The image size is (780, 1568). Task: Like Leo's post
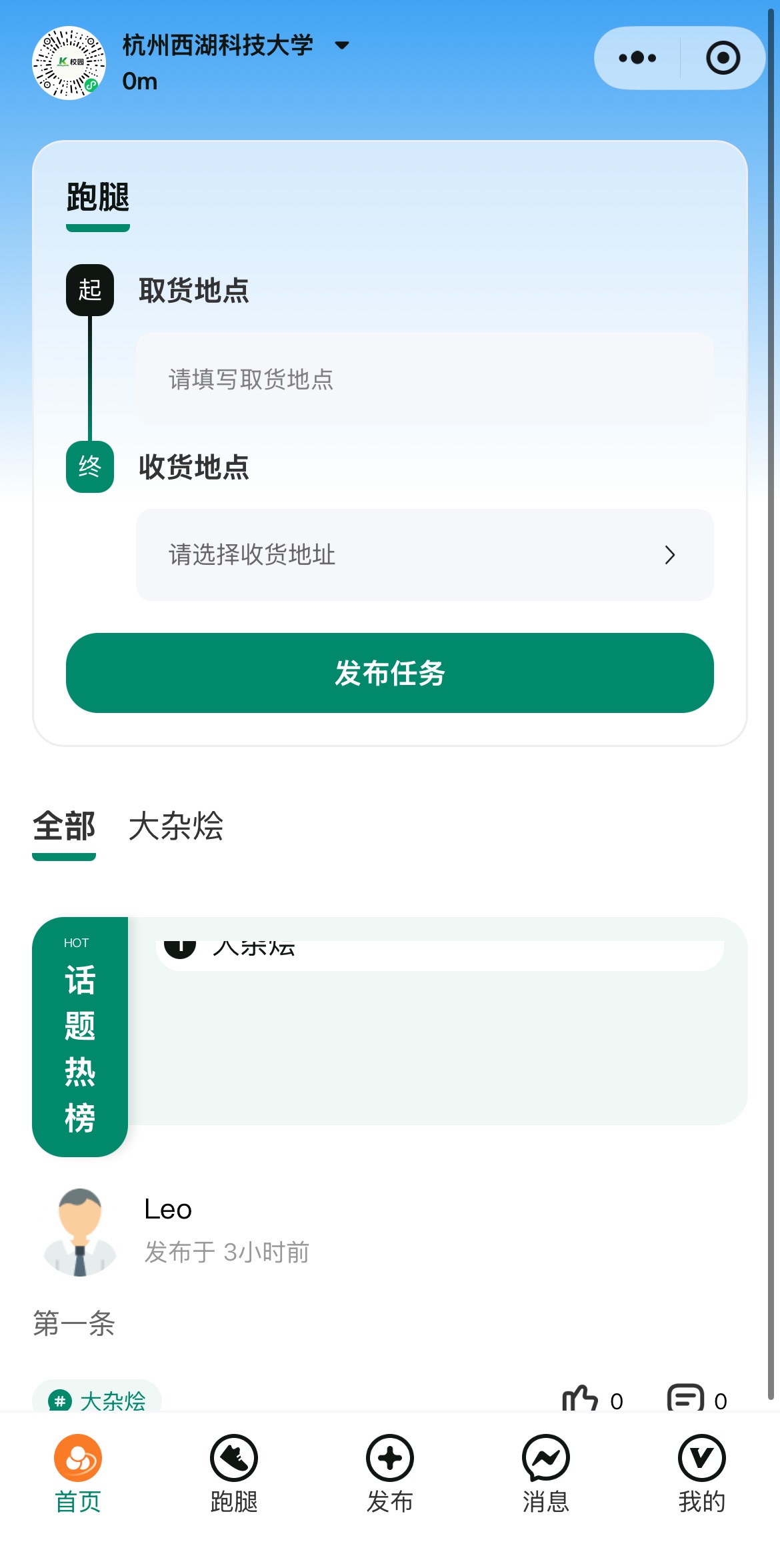[581, 1399]
